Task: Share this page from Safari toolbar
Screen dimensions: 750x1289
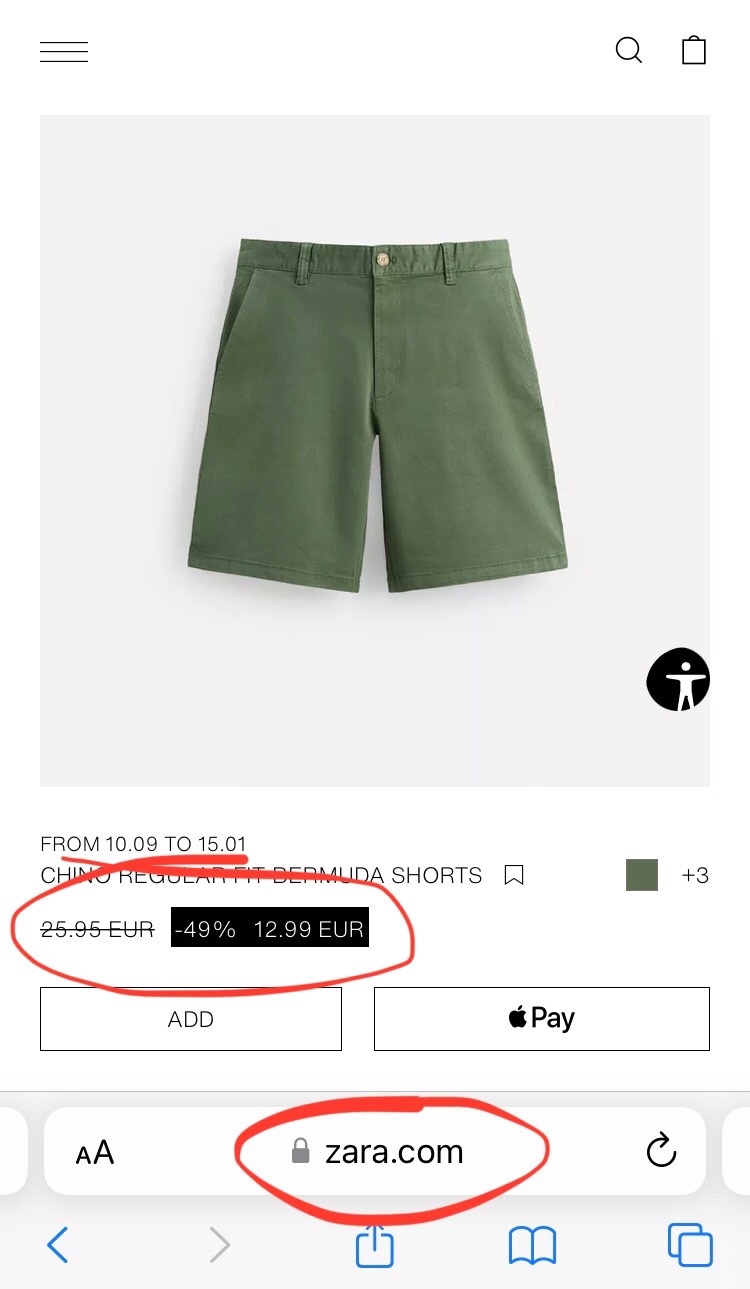Action: [375, 1245]
